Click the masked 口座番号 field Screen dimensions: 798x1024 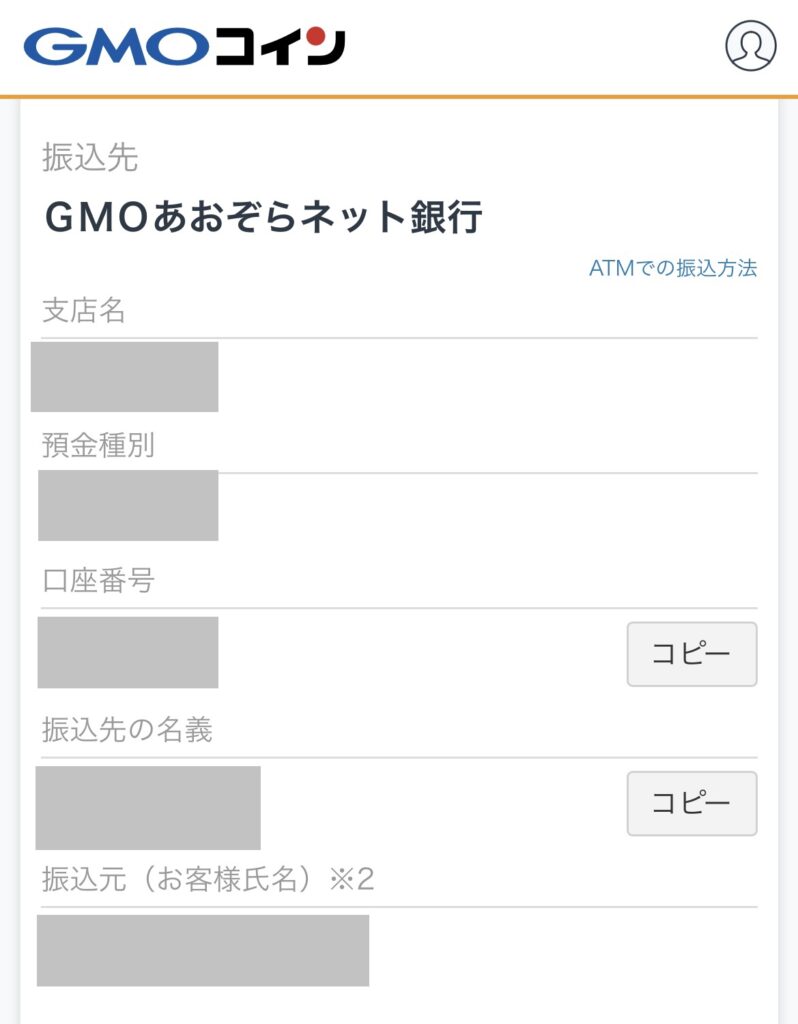[128, 652]
